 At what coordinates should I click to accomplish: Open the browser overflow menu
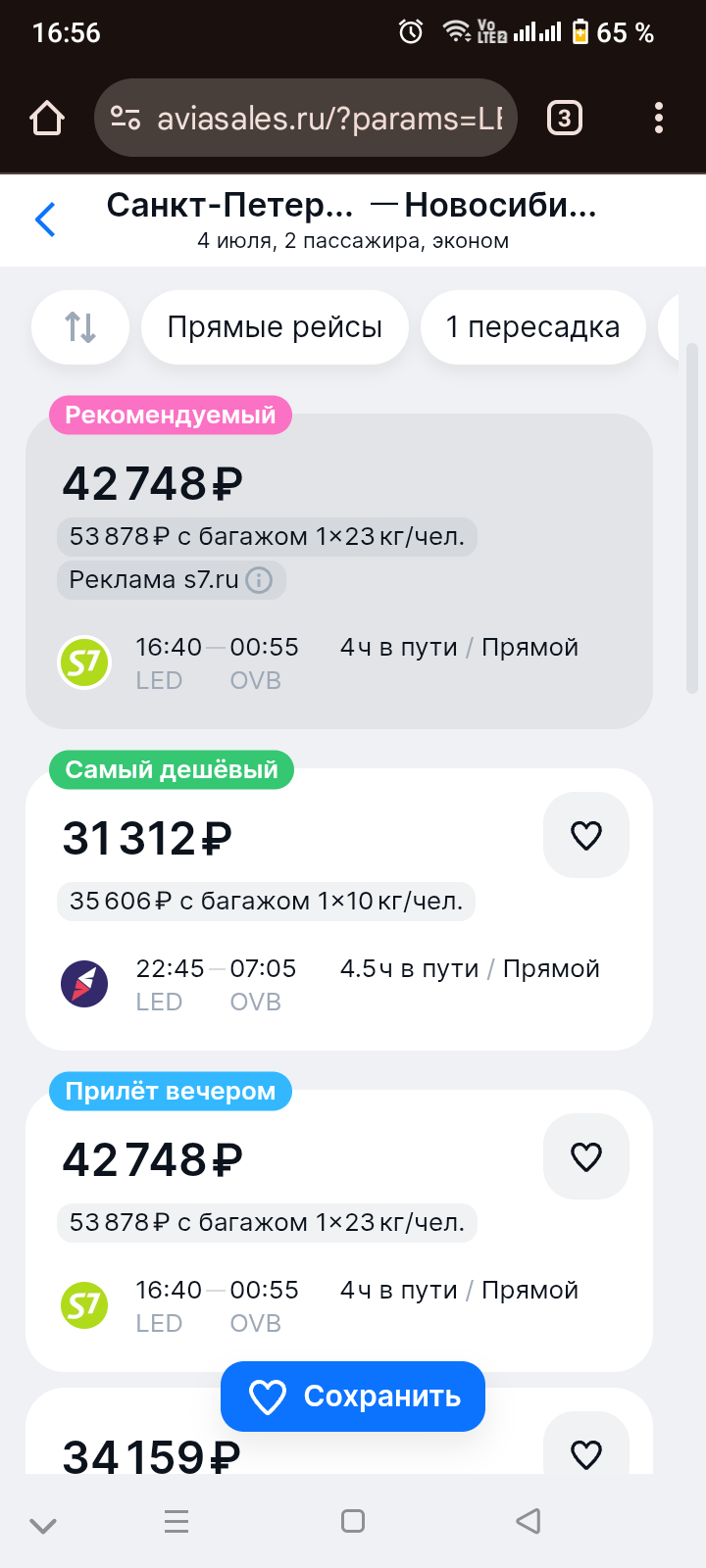pyautogui.click(x=659, y=119)
